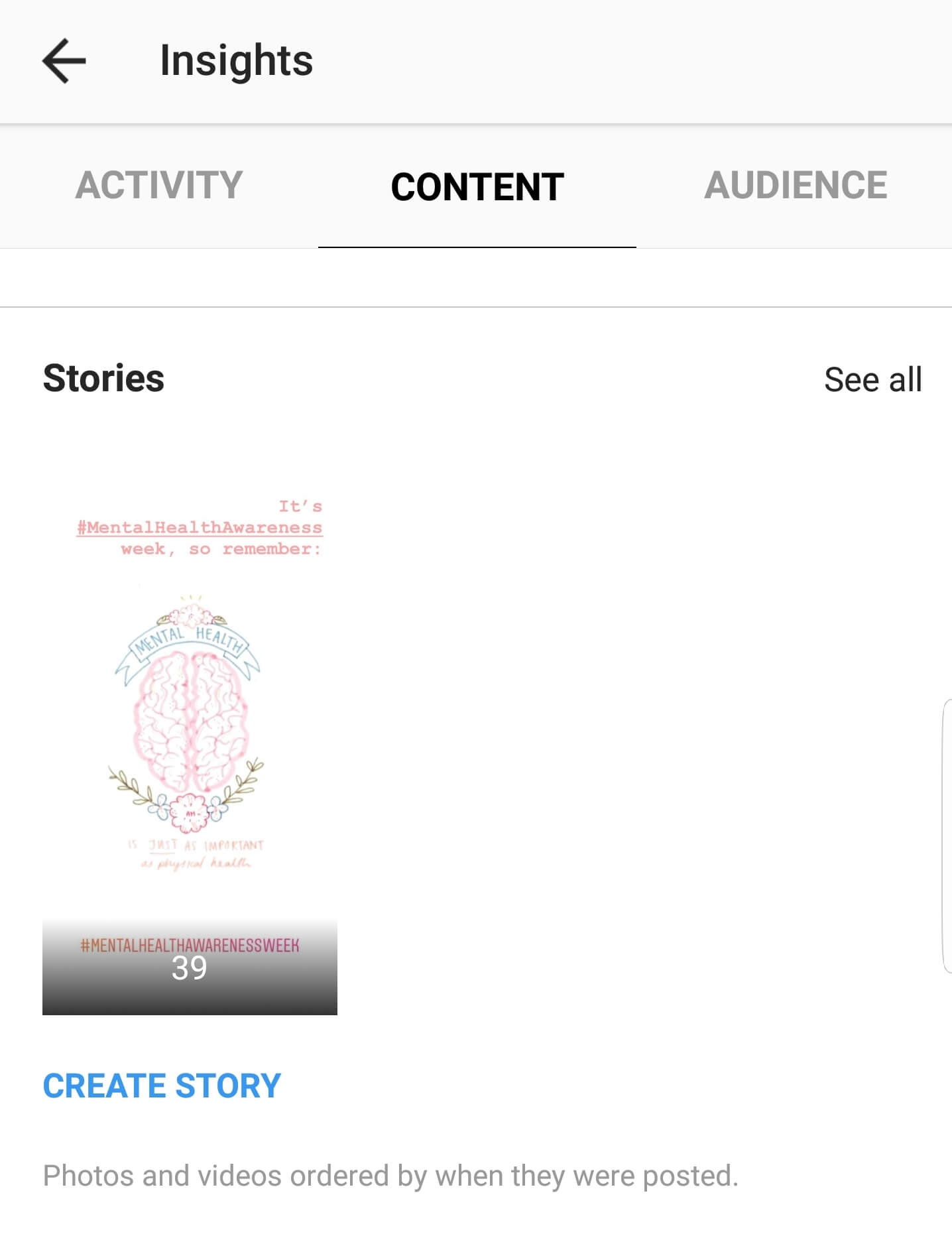Viewport: 952px width, 1246px height.
Task: Click the active tab underline indicator
Action: click(x=477, y=246)
